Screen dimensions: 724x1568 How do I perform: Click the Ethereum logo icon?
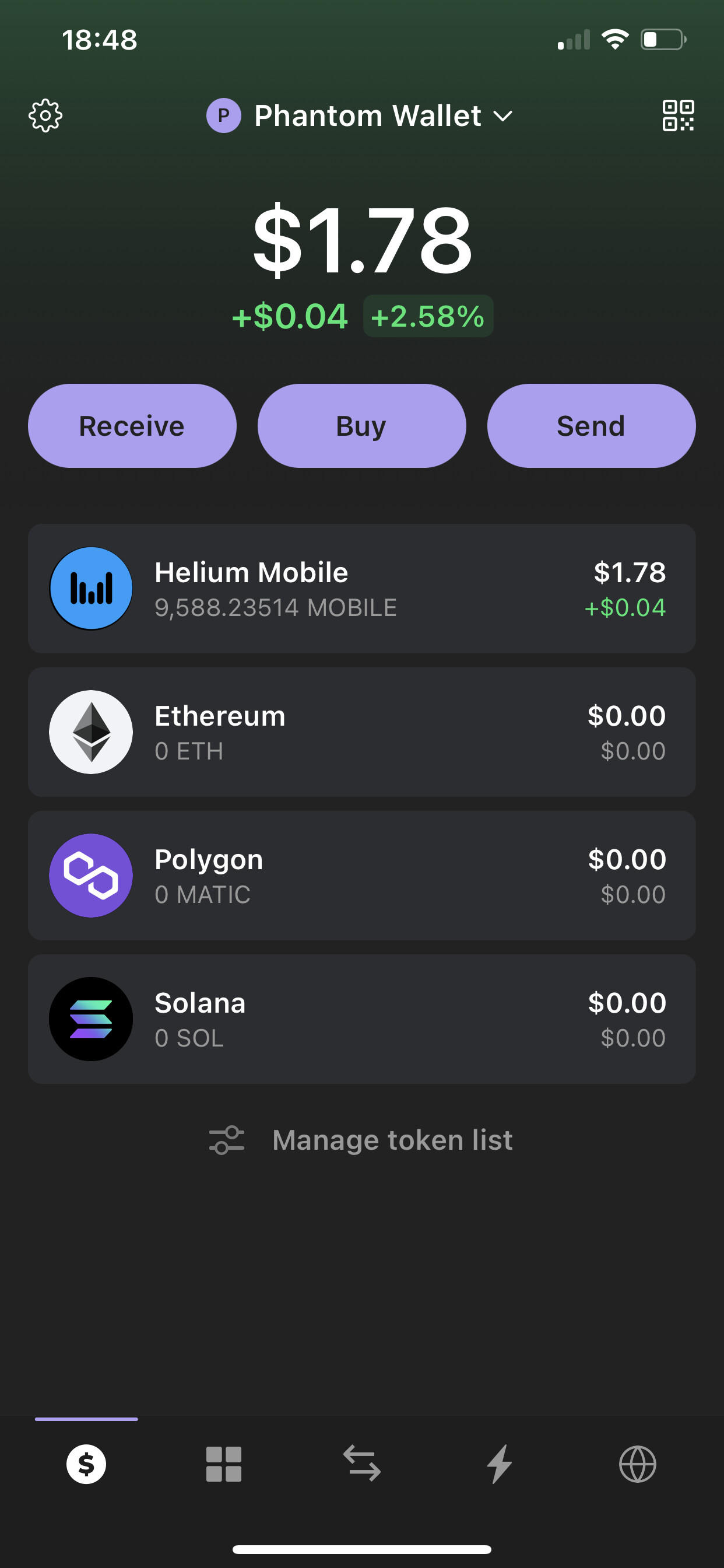coord(91,731)
